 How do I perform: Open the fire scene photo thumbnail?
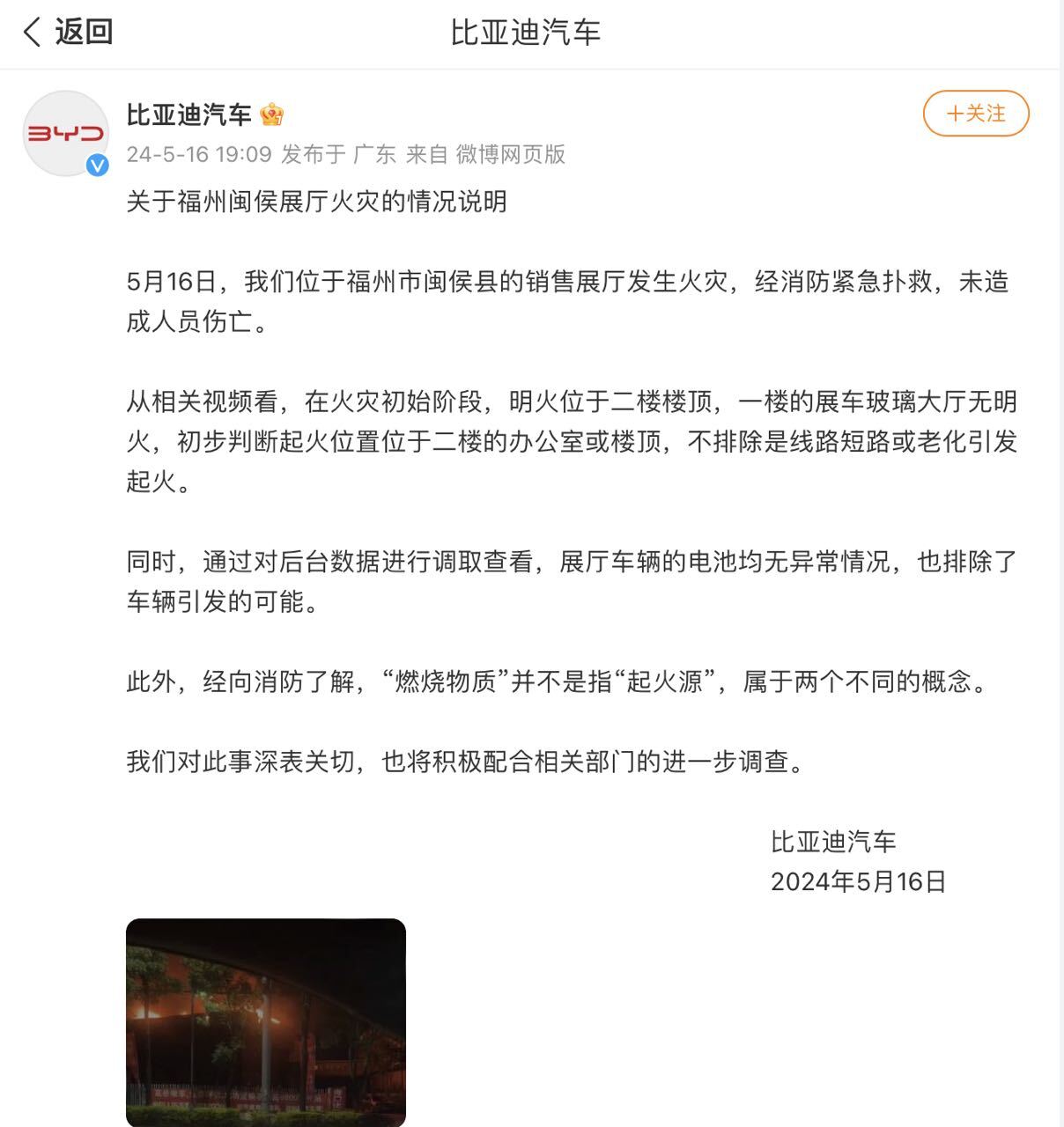[266, 1021]
